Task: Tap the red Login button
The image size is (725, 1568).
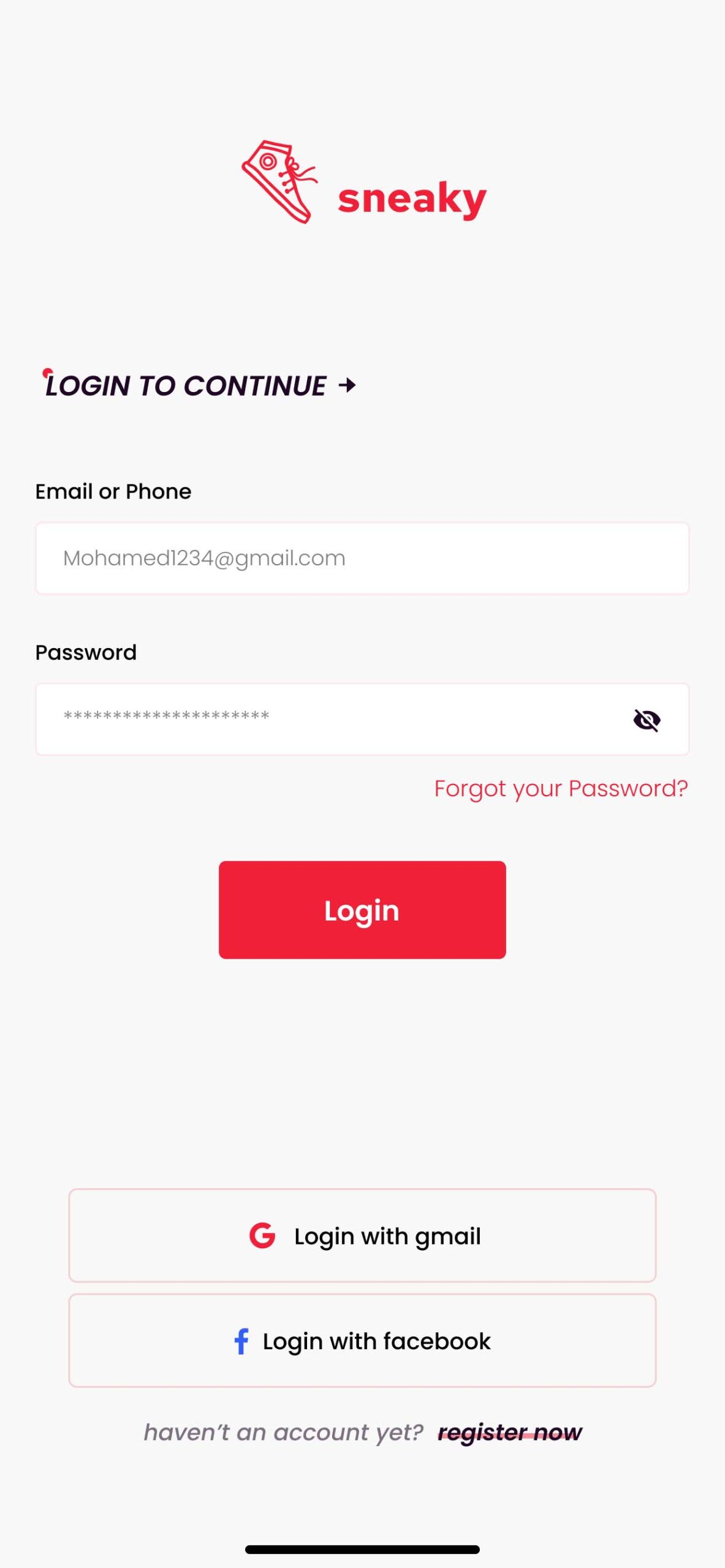Action: 362,910
